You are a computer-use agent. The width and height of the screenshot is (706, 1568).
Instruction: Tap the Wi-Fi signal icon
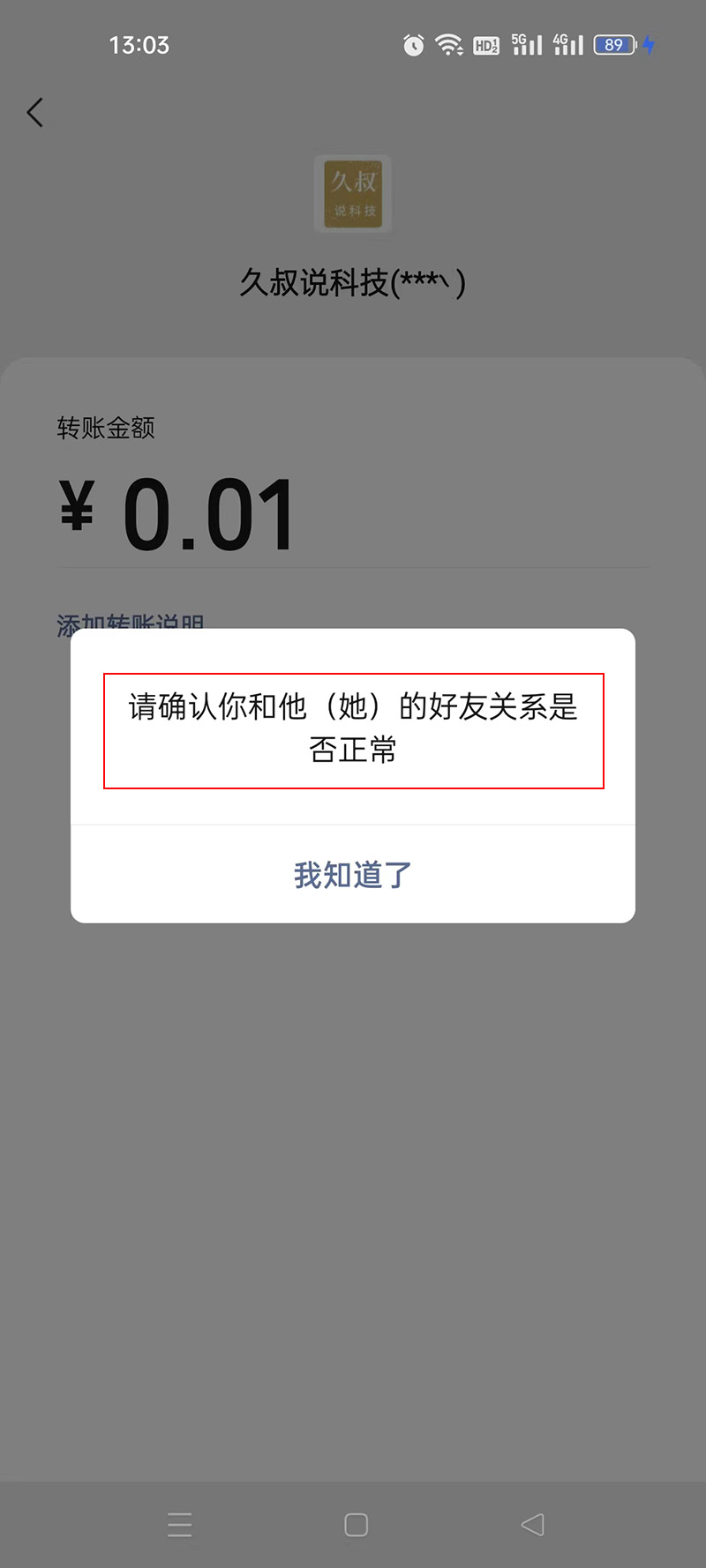(449, 44)
